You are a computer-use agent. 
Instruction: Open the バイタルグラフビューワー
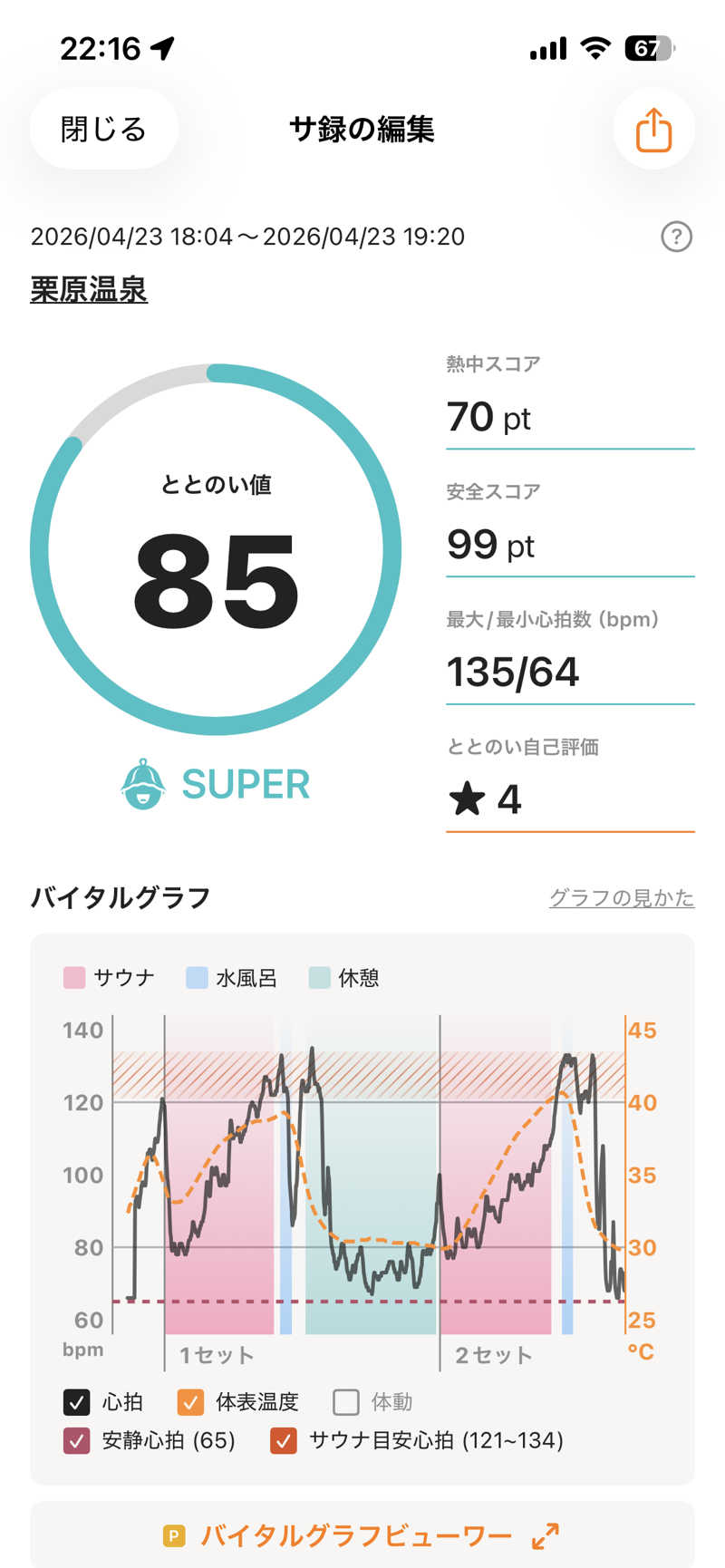point(362,1535)
